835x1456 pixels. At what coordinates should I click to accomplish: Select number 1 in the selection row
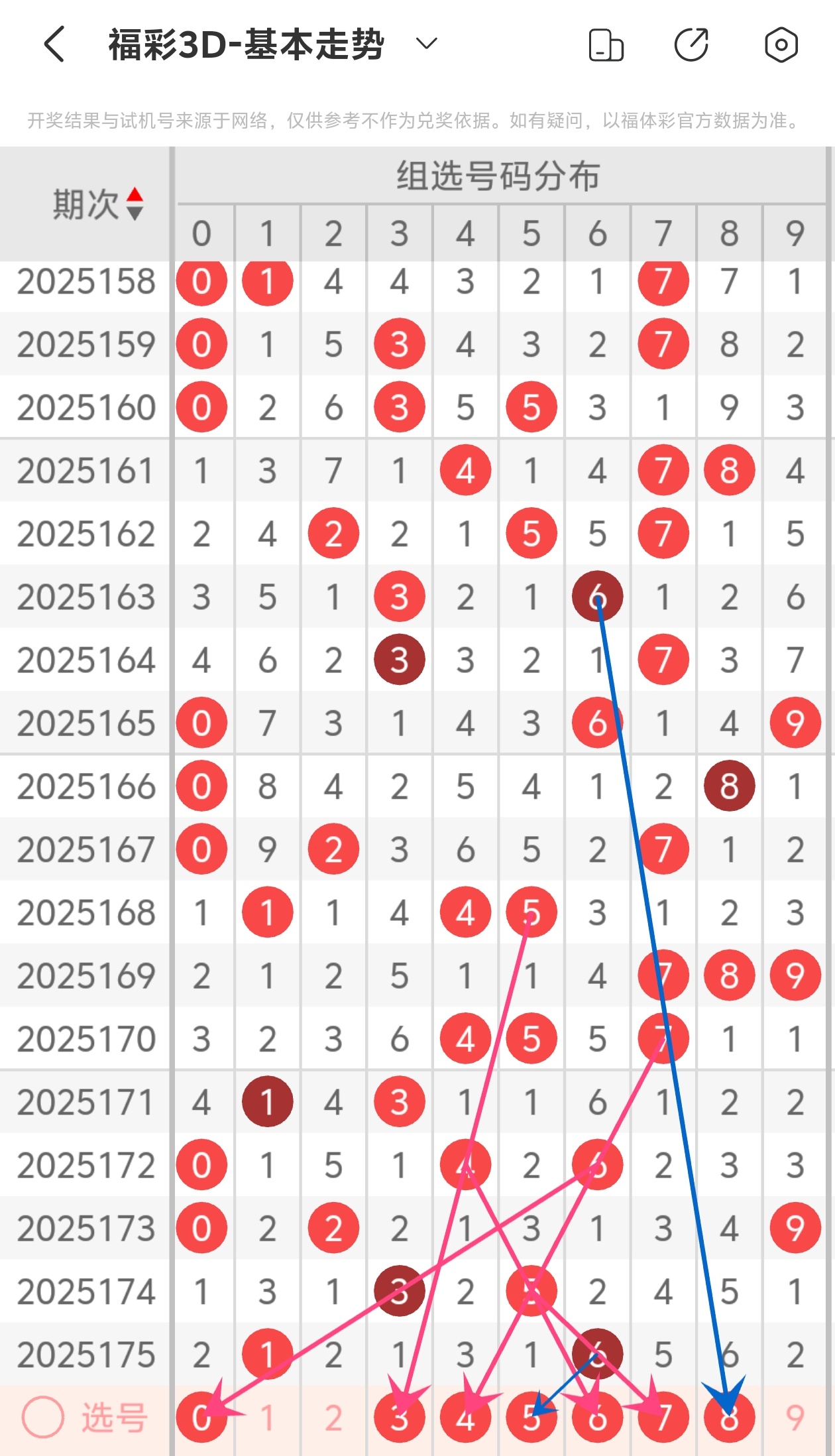267,1418
